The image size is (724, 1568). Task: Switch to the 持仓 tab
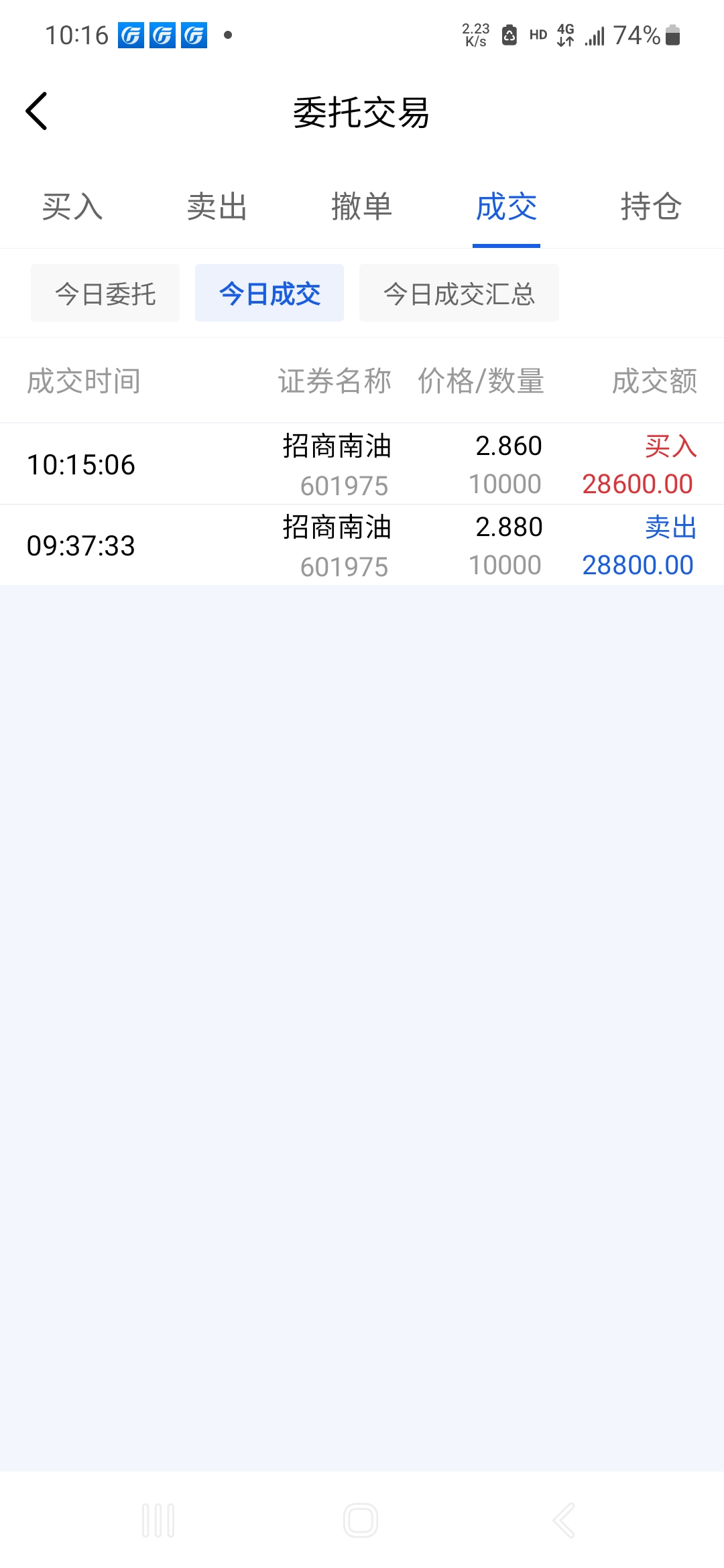(x=651, y=206)
